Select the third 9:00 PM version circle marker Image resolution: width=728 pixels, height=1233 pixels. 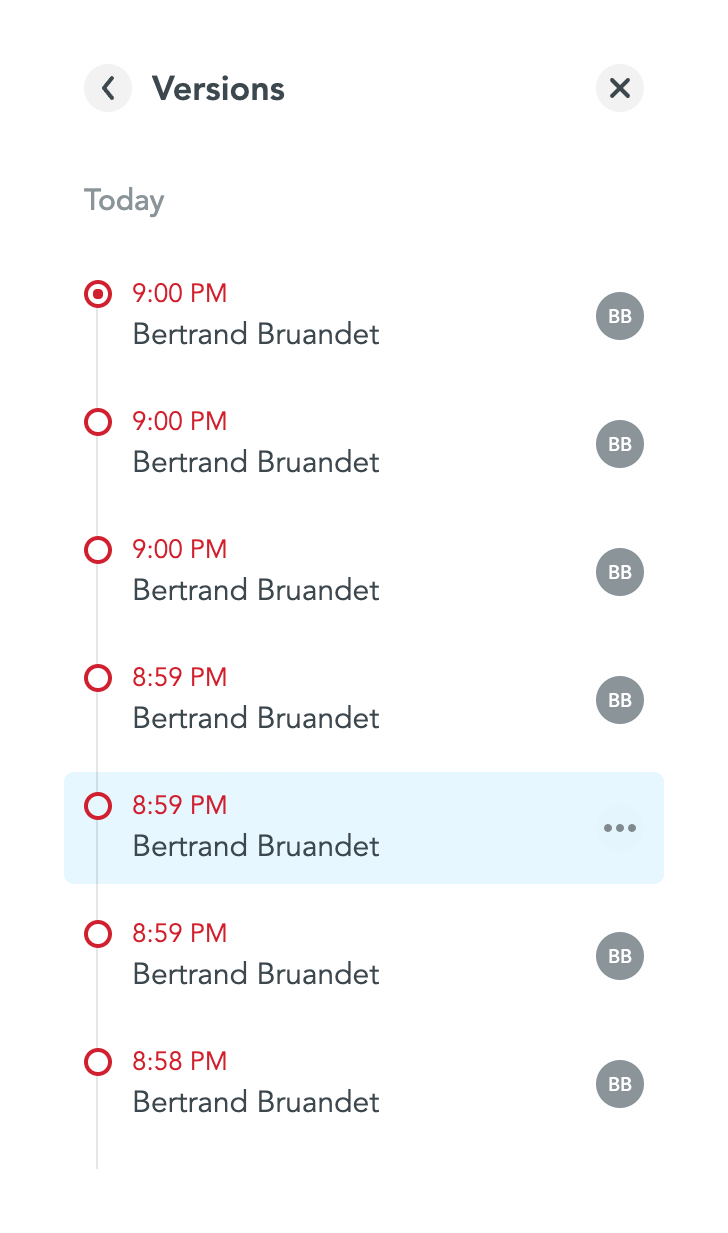(x=97, y=549)
